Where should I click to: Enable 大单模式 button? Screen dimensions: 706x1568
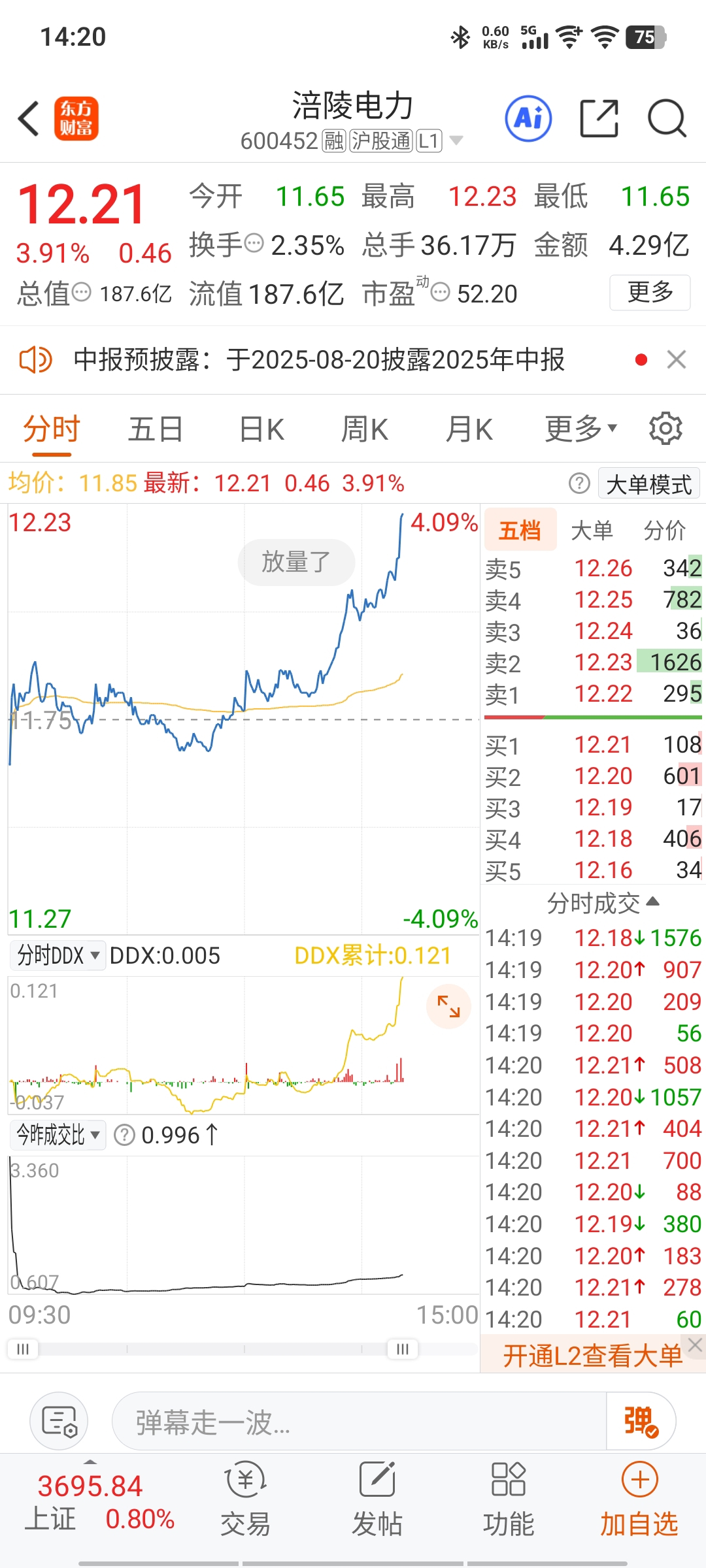click(x=649, y=484)
